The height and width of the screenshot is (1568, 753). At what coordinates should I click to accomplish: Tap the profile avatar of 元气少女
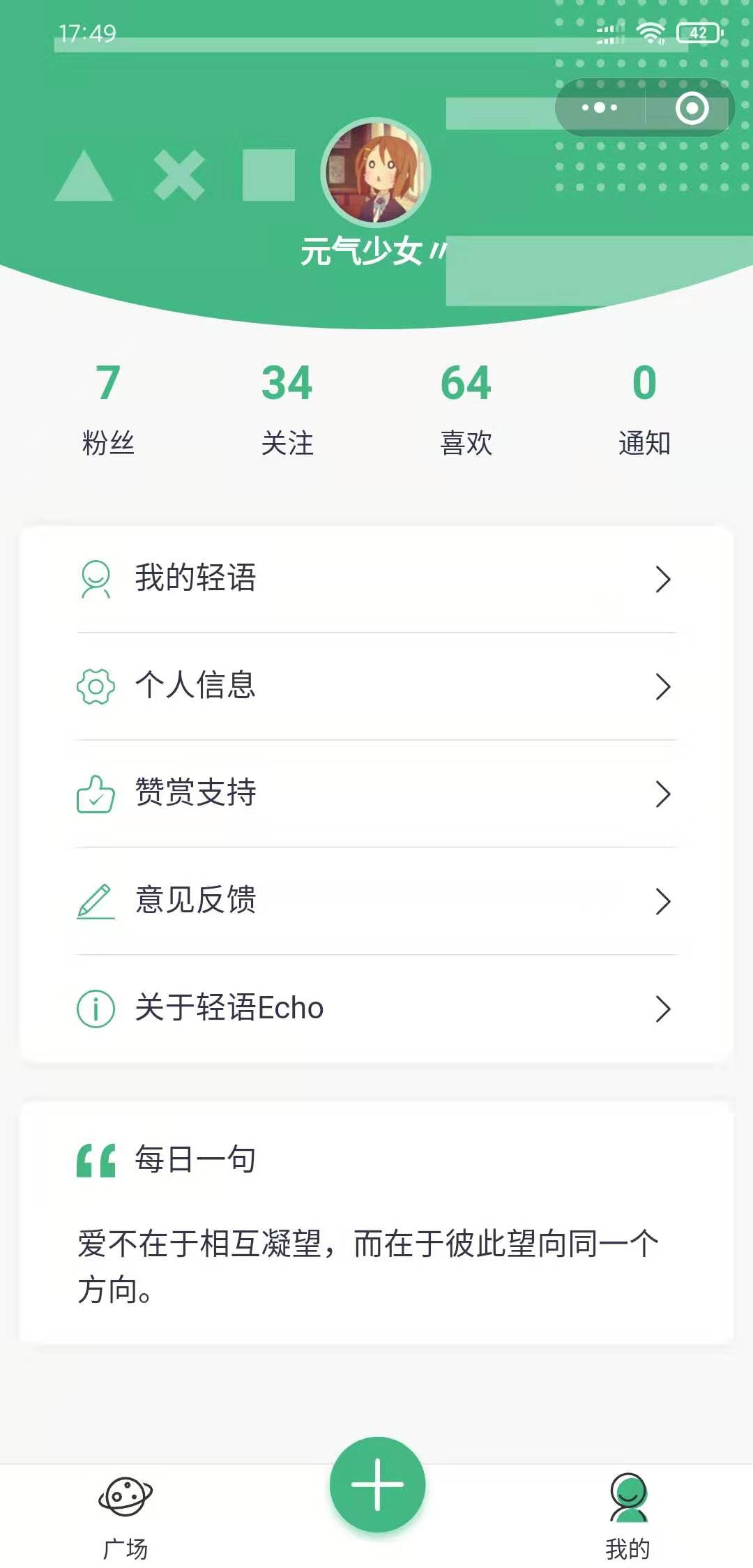(x=376, y=173)
